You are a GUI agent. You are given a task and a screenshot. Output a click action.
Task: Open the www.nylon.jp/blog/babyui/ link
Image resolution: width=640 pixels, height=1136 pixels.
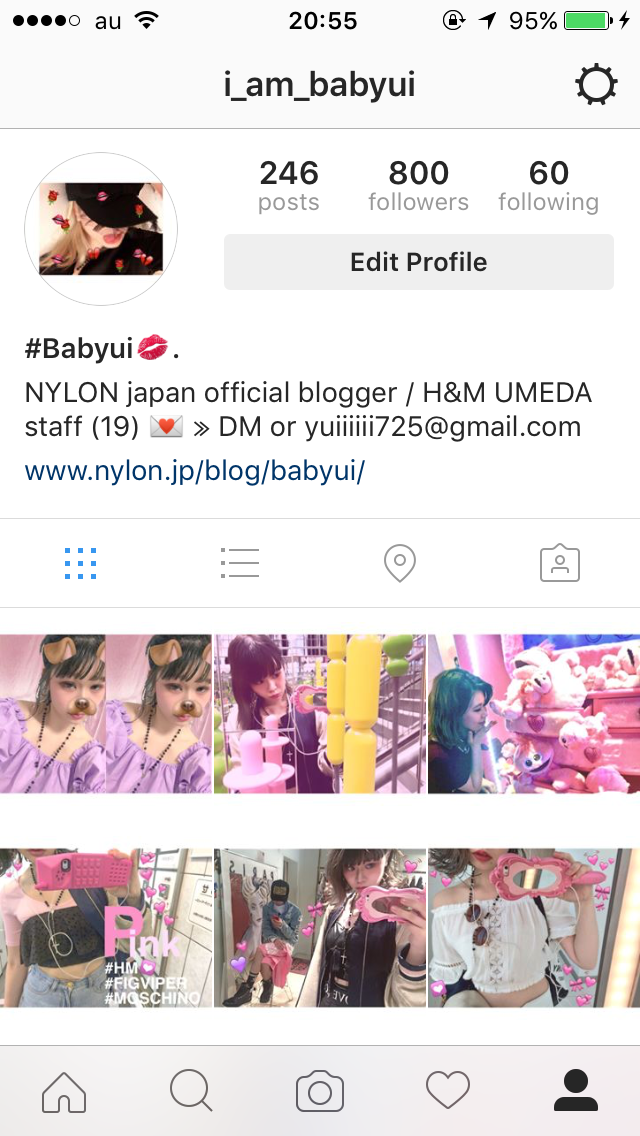pyautogui.click(x=195, y=470)
